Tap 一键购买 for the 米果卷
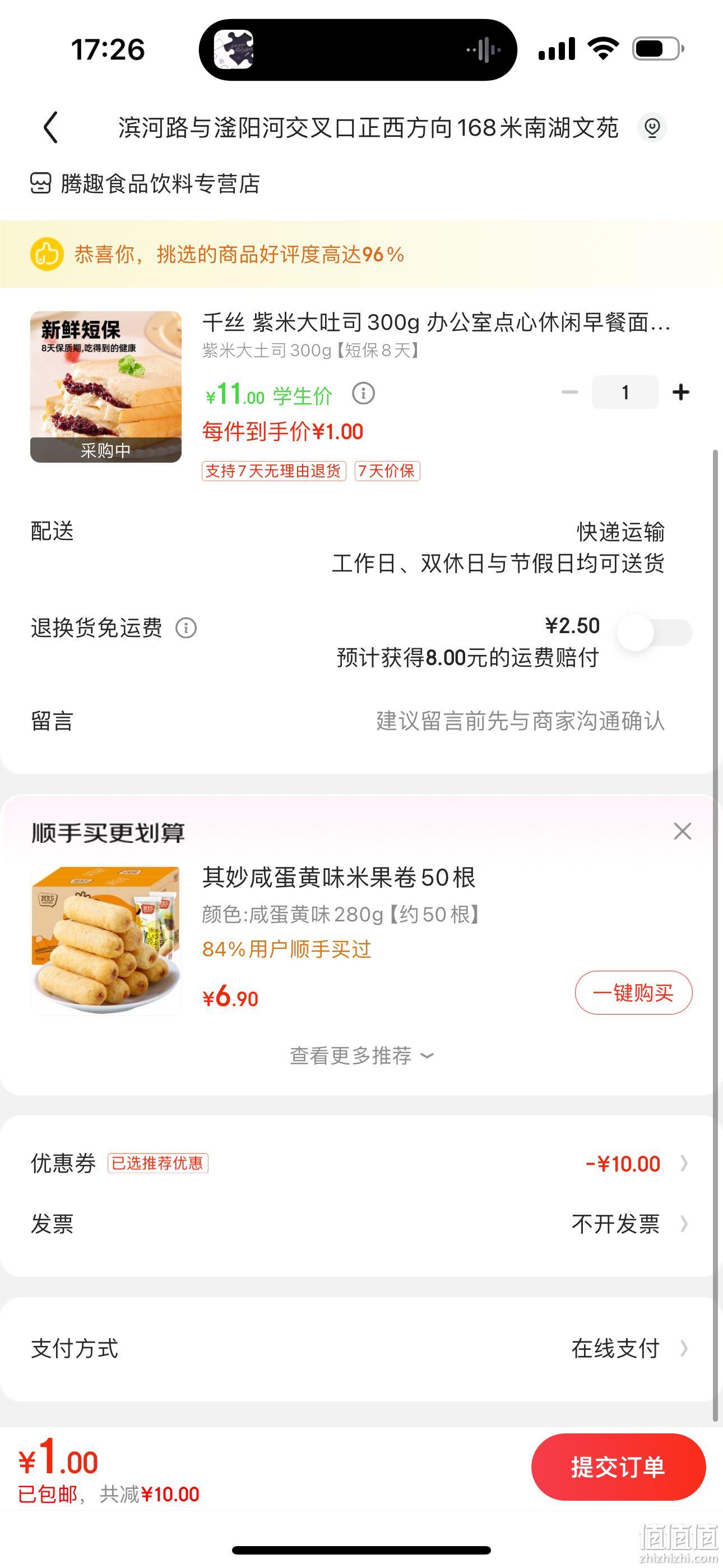Viewport: 723px width, 1568px height. point(633,993)
